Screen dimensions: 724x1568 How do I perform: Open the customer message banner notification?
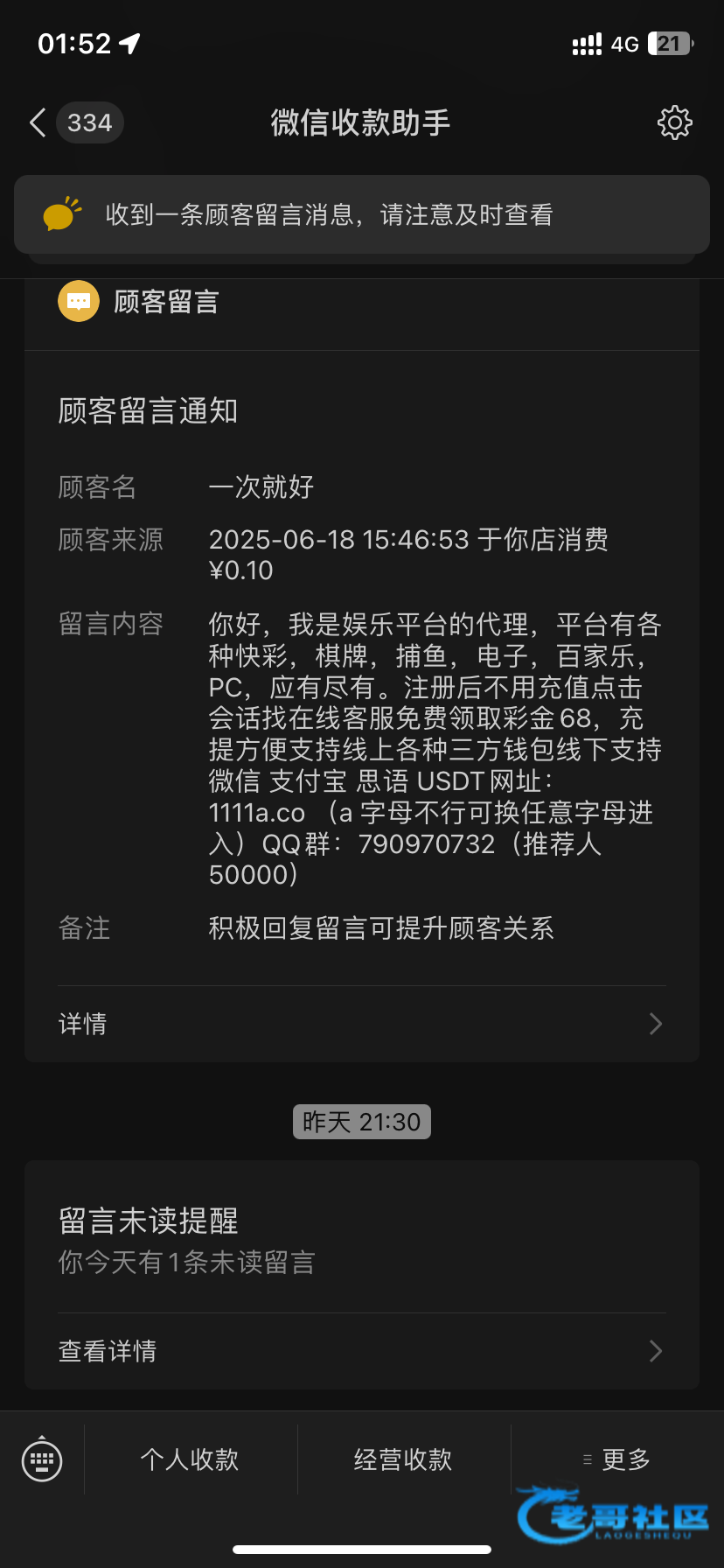(362, 214)
